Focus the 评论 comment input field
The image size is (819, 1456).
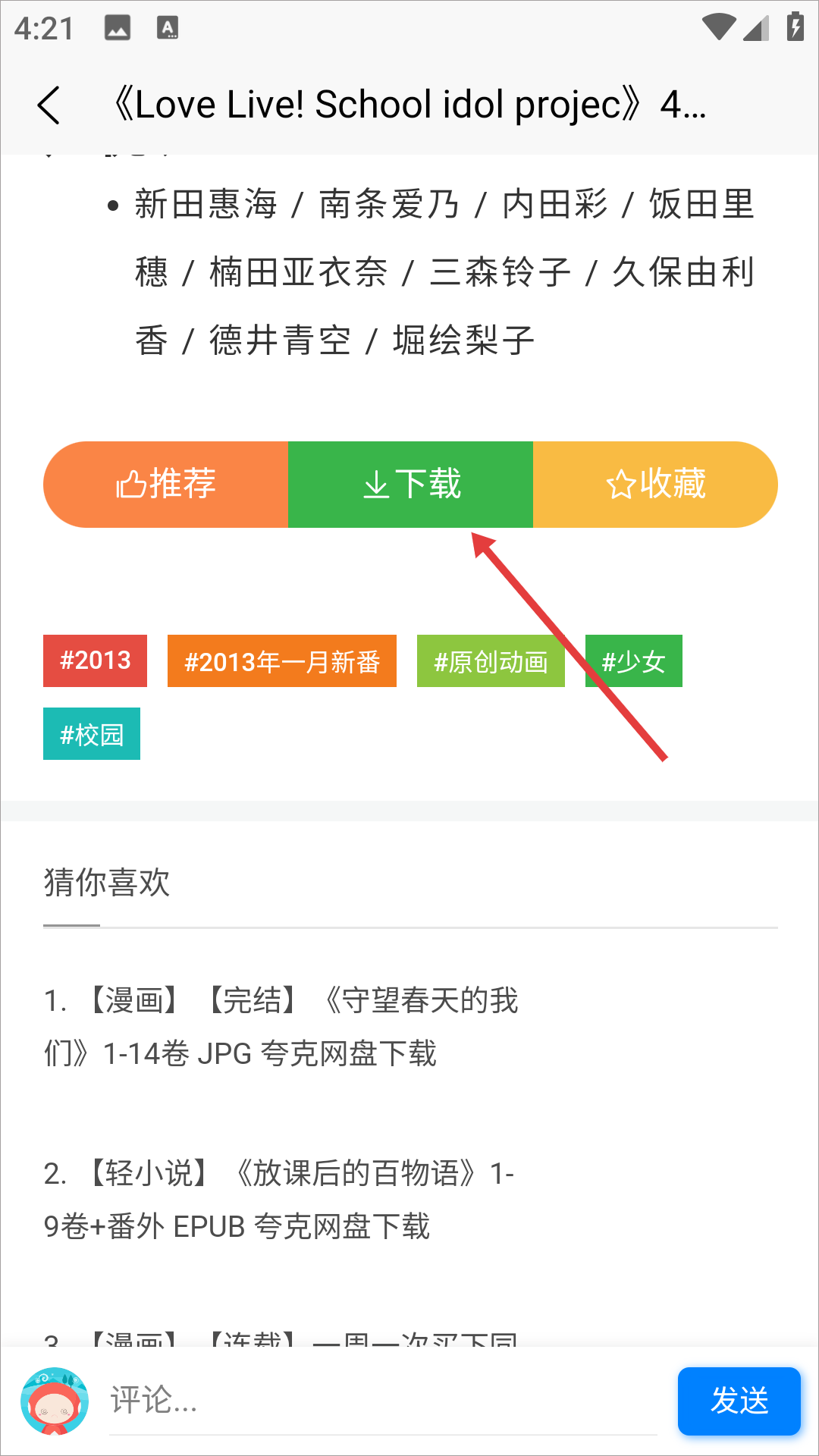pyautogui.click(x=383, y=1401)
